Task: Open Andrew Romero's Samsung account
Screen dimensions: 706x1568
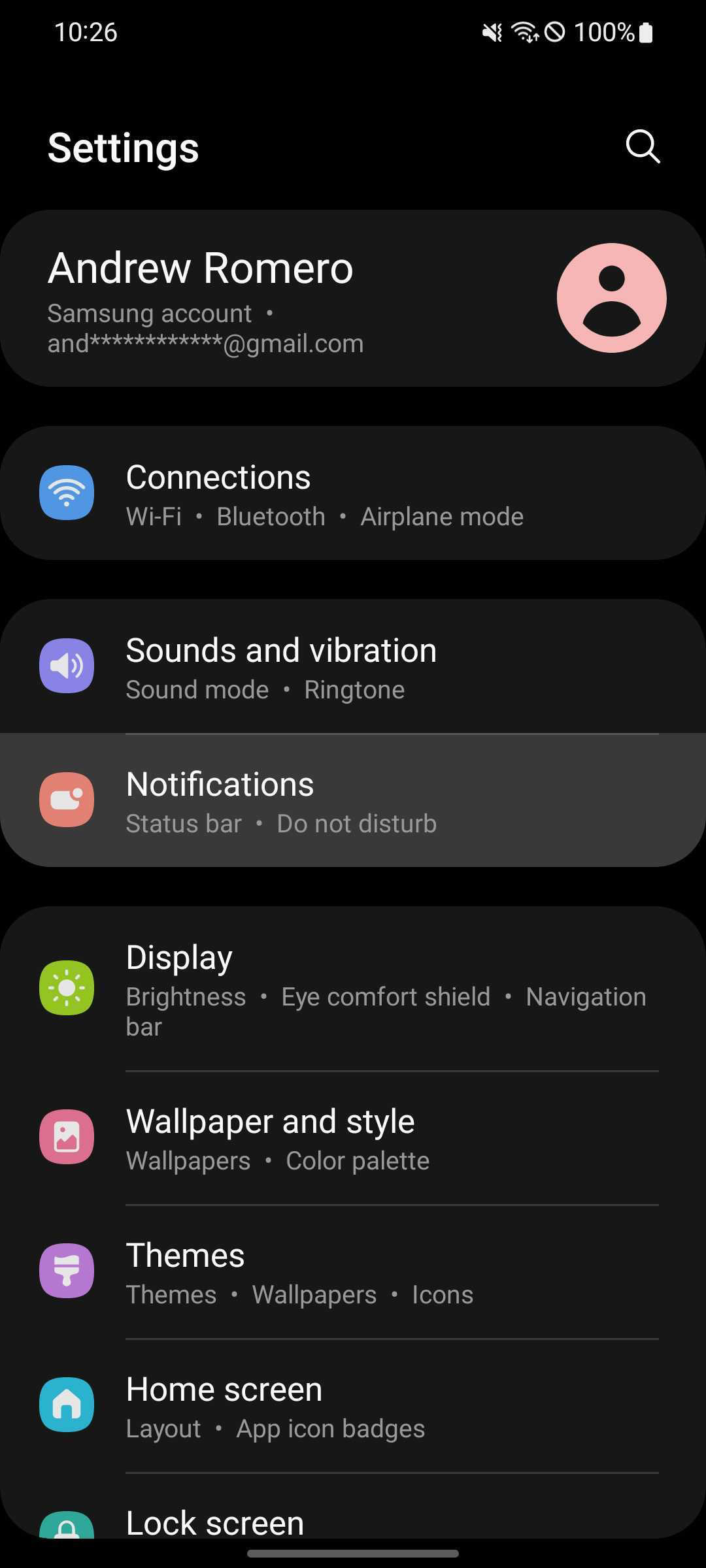Action: click(353, 299)
